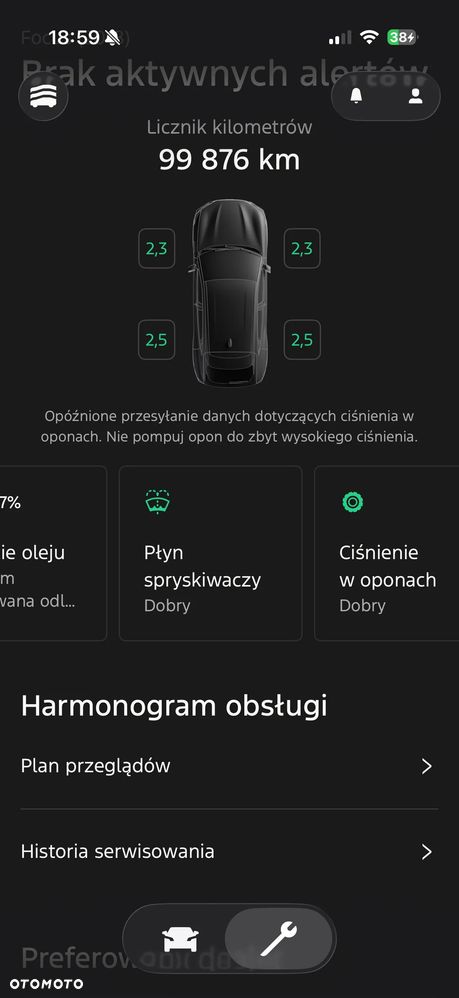
Task: Switch to the car tab
Action: pyautogui.click(x=181, y=939)
